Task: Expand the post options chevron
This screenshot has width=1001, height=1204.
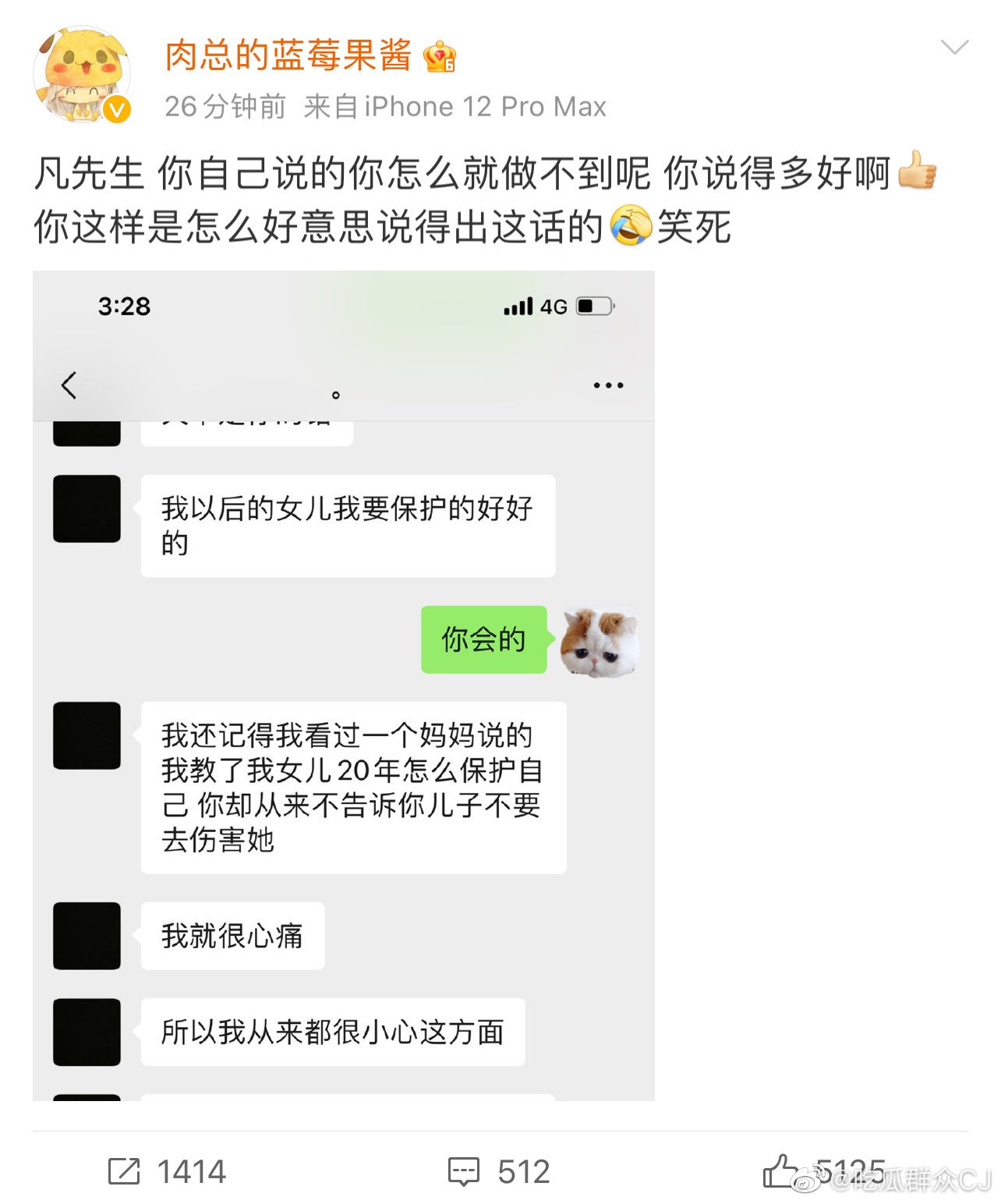Action: tap(953, 48)
